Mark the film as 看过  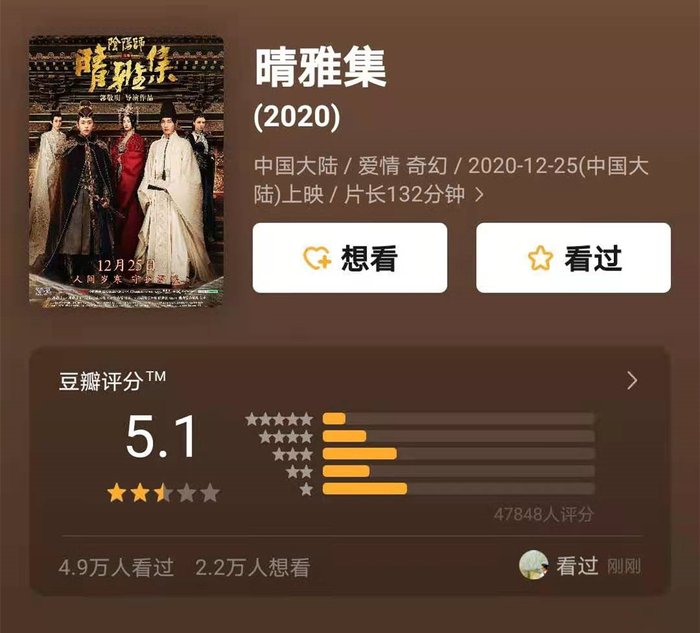point(573,258)
